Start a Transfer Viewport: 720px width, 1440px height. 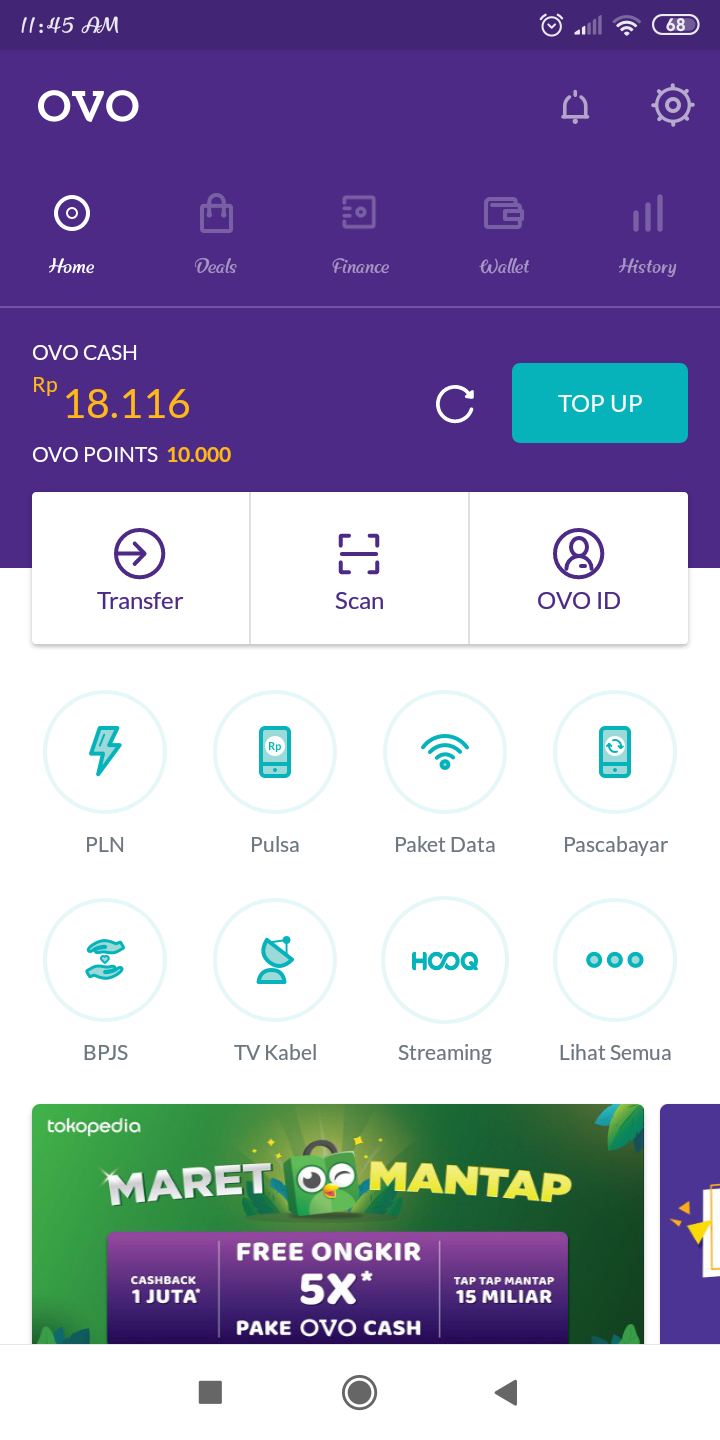(x=140, y=569)
